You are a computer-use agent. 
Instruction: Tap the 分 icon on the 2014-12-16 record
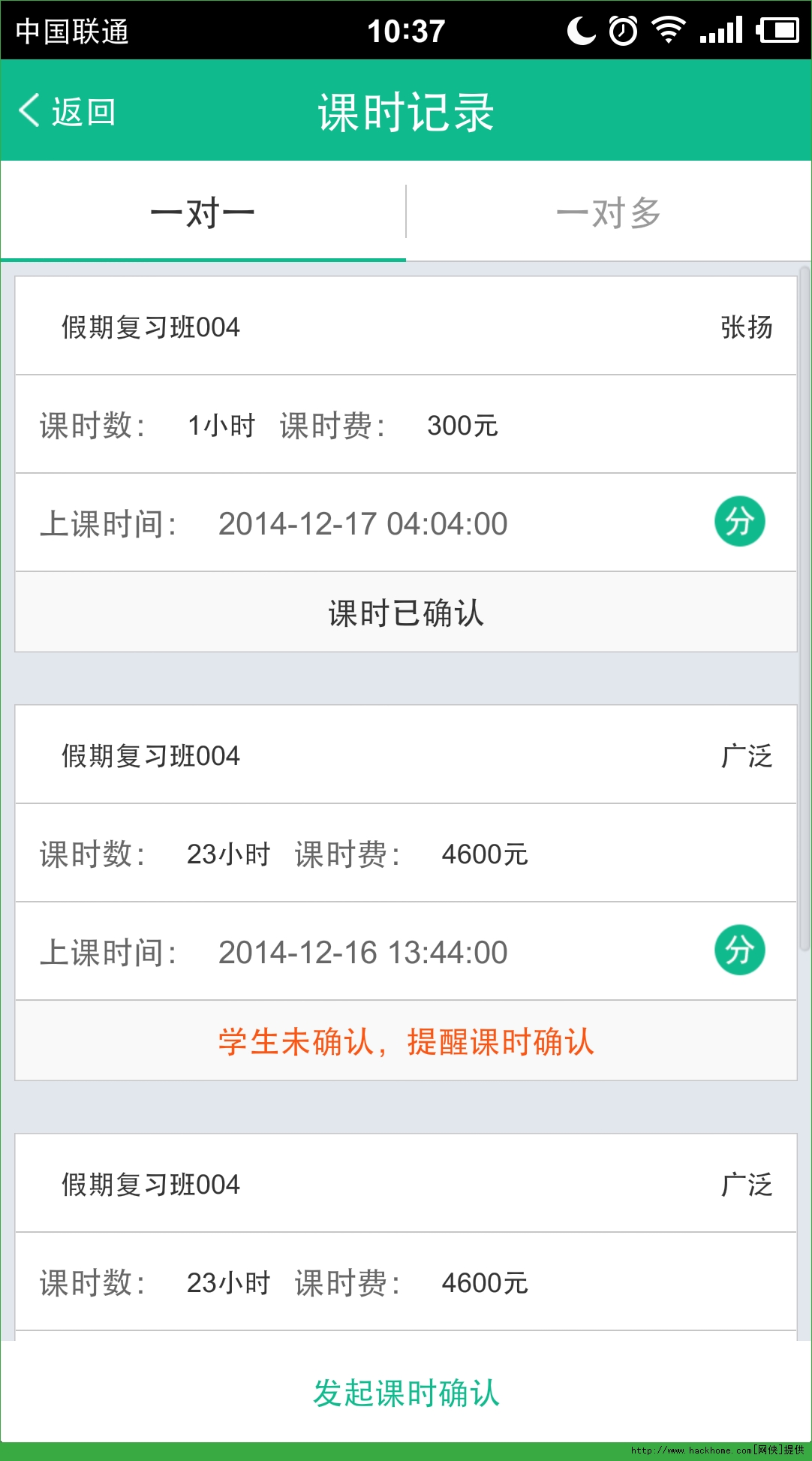(x=739, y=950)
